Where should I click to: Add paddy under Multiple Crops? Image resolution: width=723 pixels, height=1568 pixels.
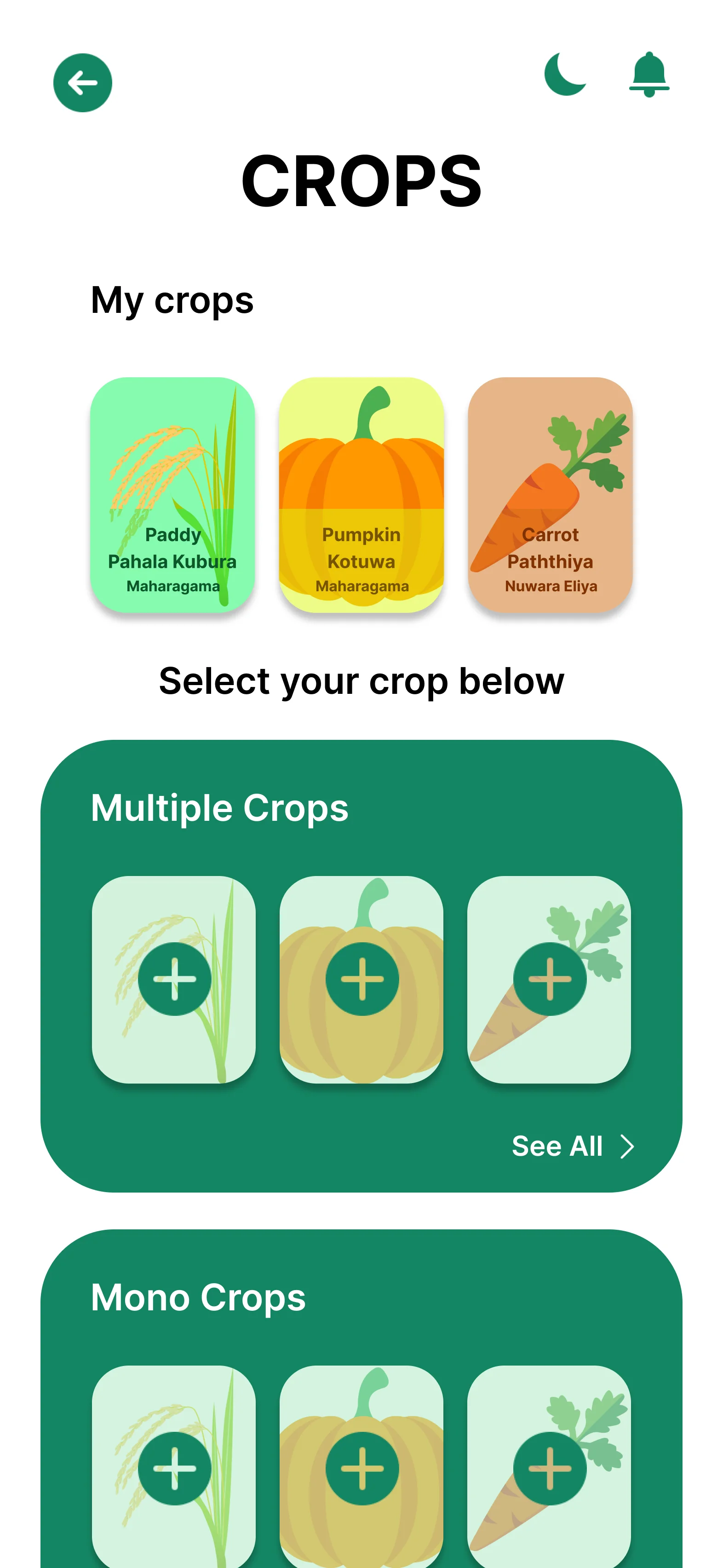click(x=175, y=979)
